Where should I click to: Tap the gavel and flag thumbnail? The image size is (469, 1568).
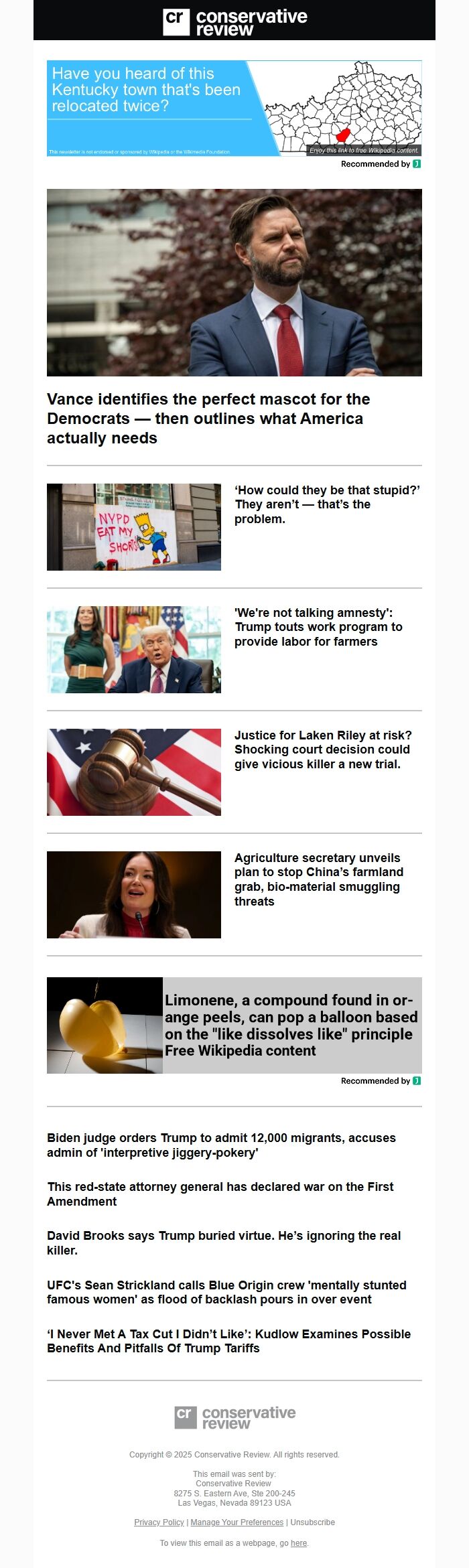click(x=134, y=772)
